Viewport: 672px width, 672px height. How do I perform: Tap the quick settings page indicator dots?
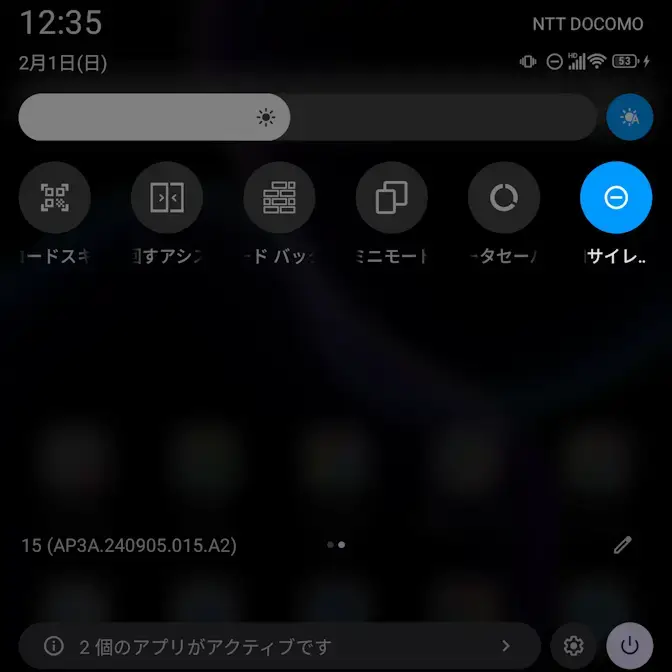click(x=336, y=545)
